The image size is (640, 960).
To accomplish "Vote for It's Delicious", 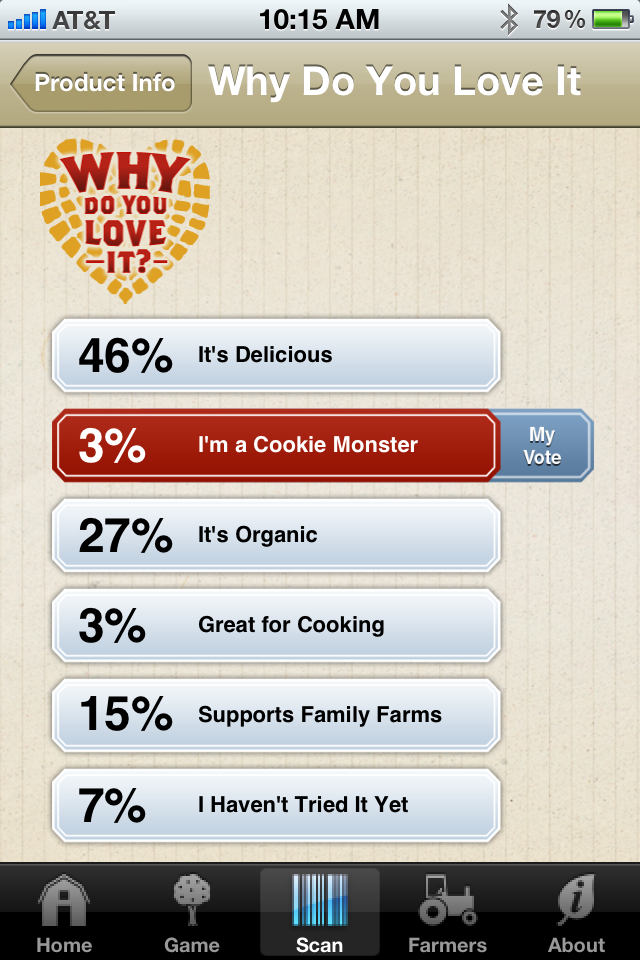I will coord(276,355).
